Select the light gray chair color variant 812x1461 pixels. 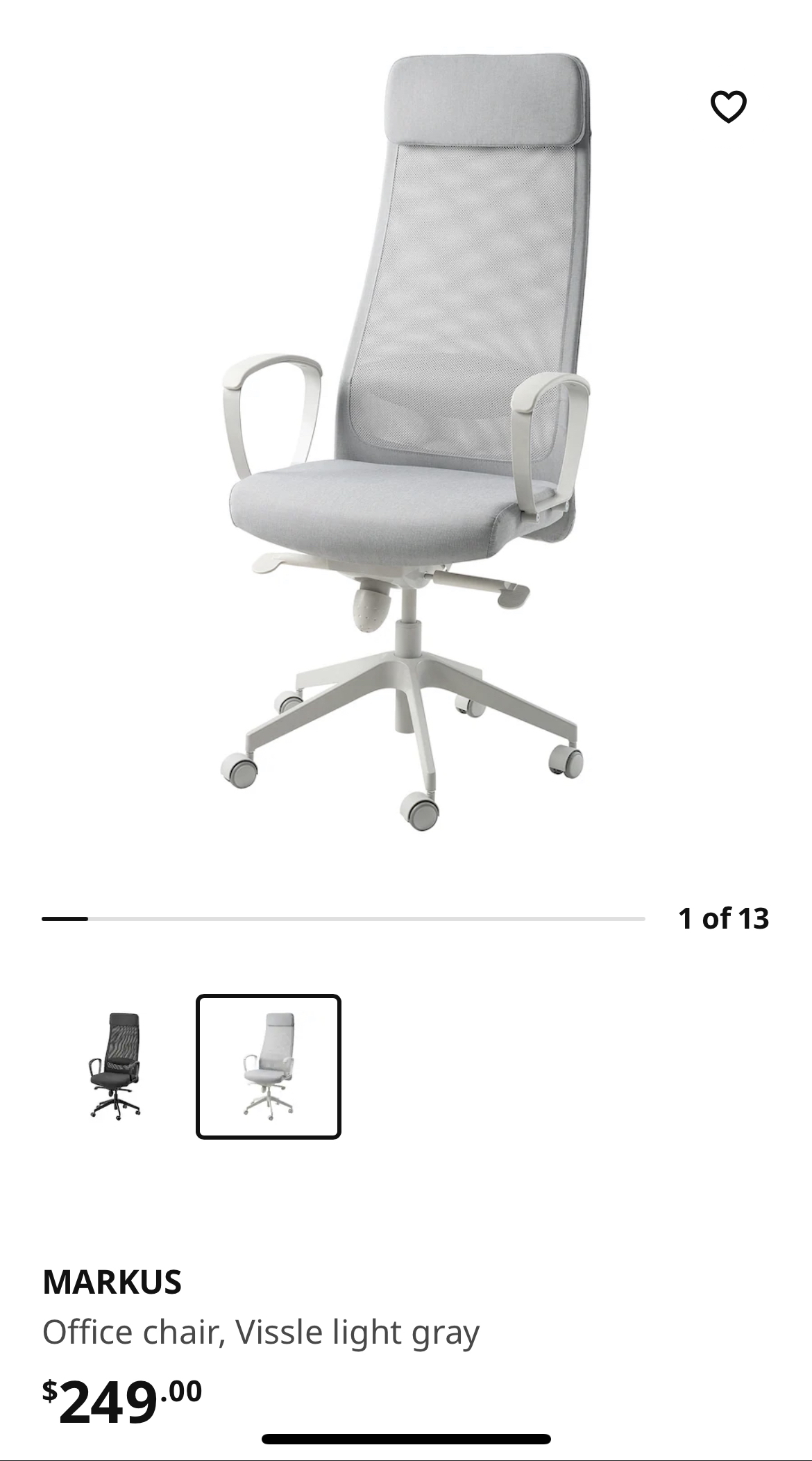(269, 1066)
